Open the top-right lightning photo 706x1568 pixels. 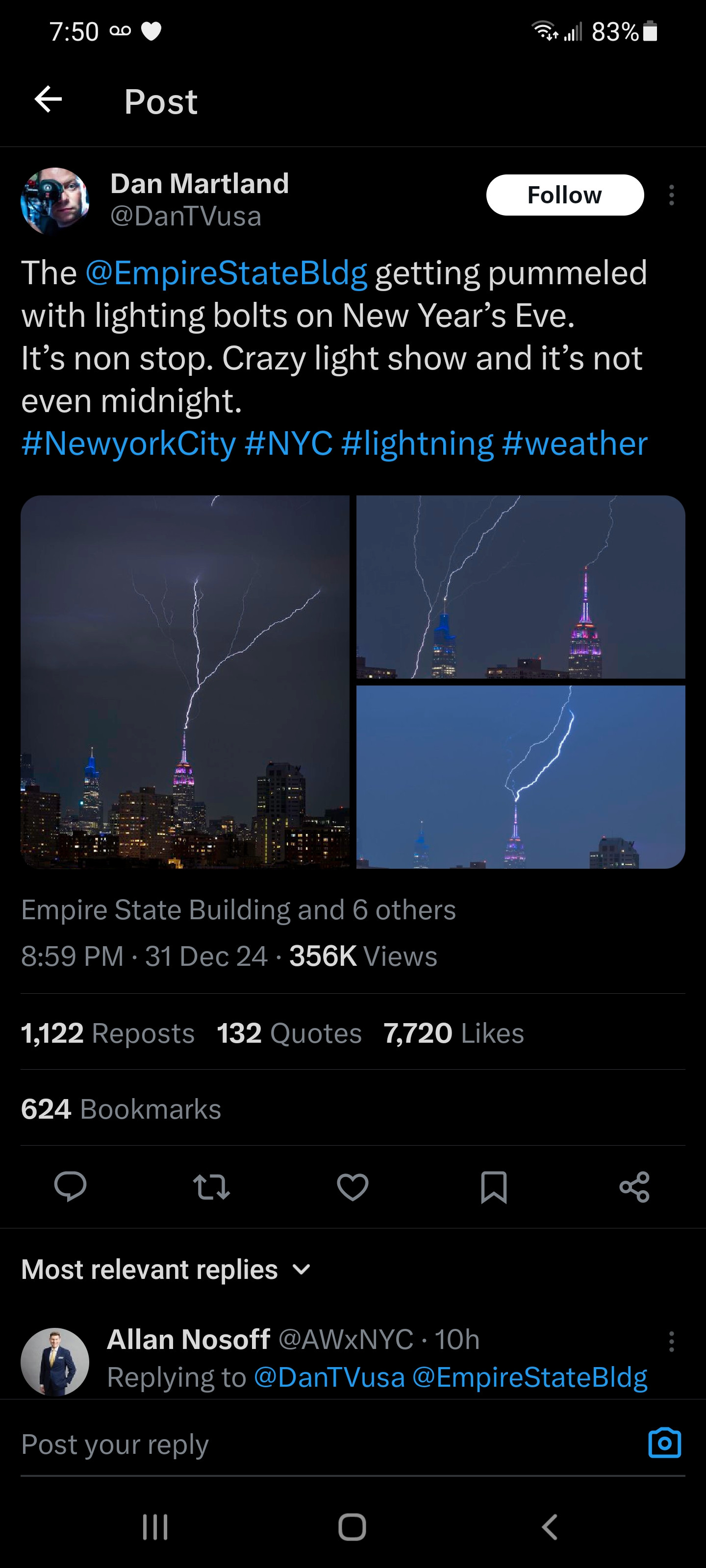520,587
